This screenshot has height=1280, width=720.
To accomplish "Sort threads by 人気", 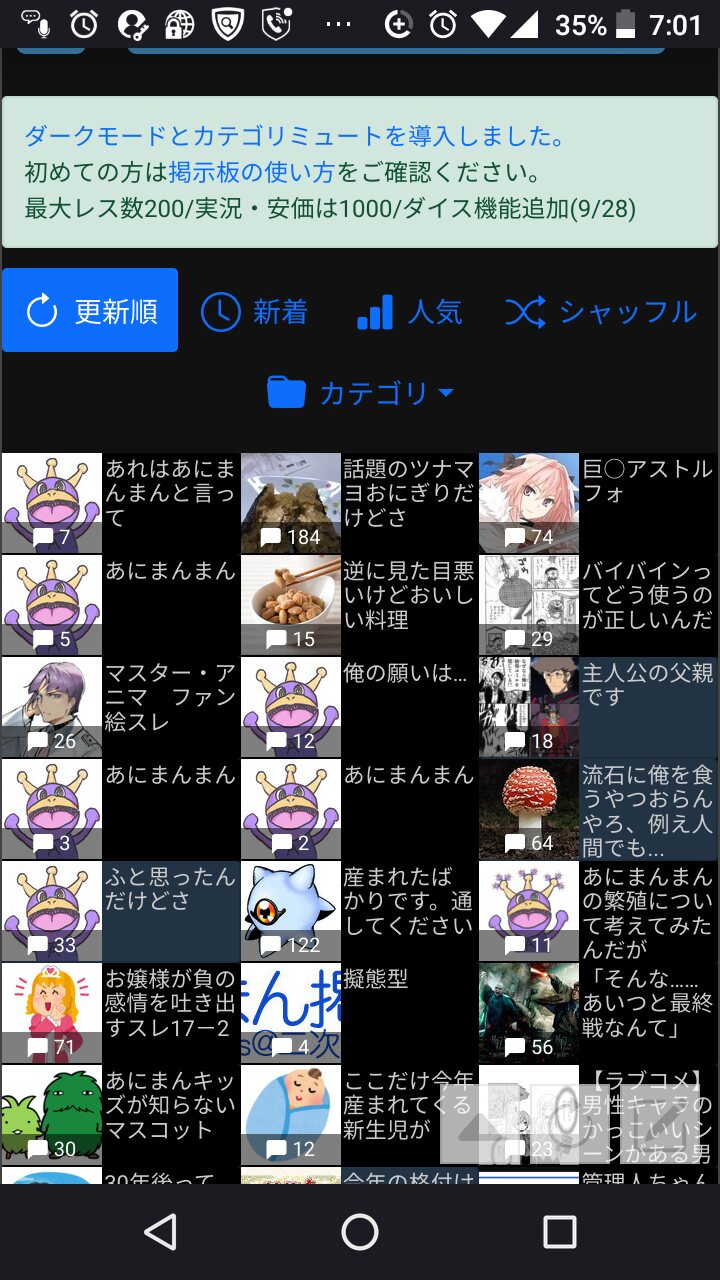I will tap(409, 312).
